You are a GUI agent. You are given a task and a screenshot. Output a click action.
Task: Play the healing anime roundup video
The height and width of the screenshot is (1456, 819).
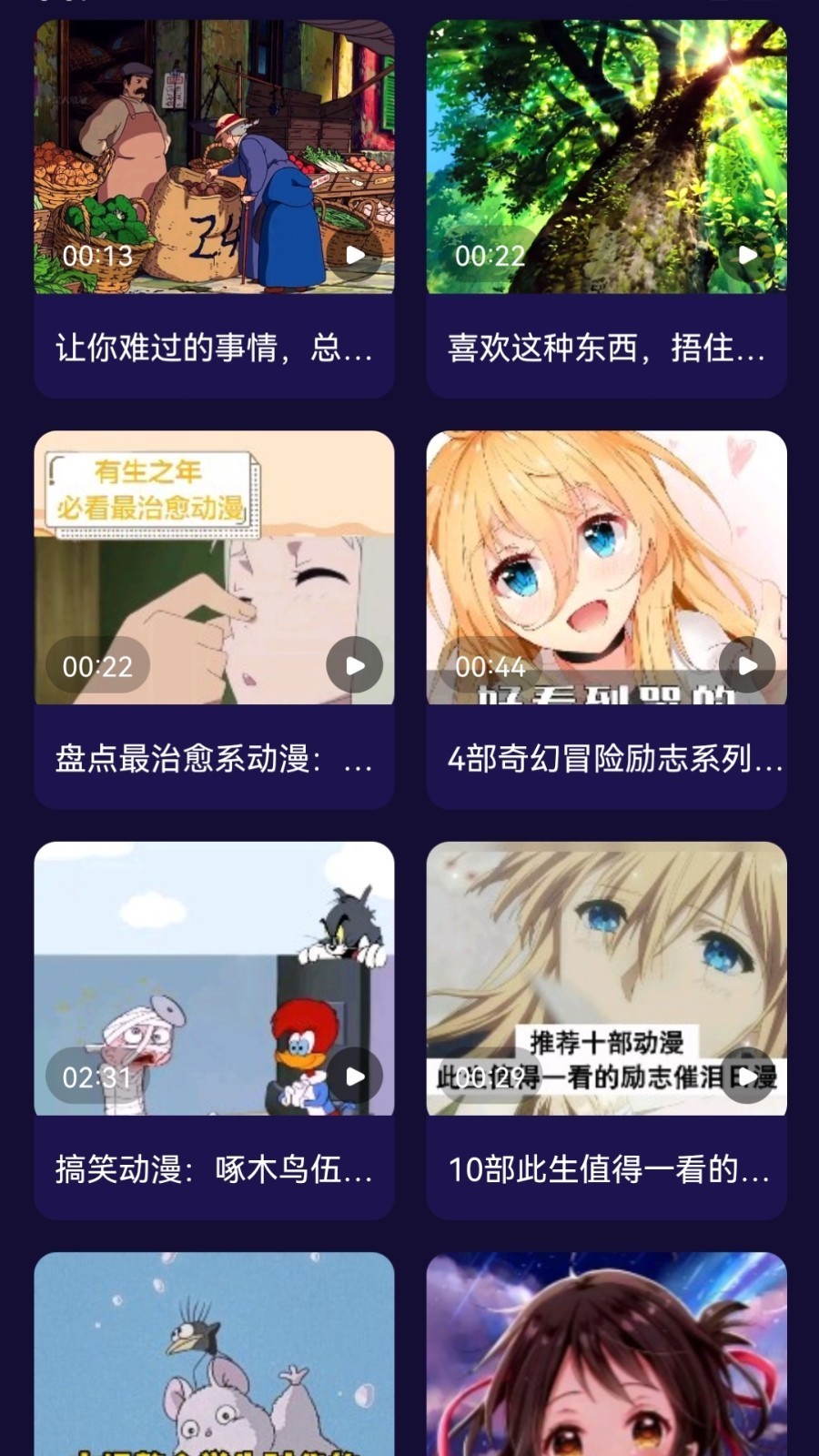coord(354,664)
